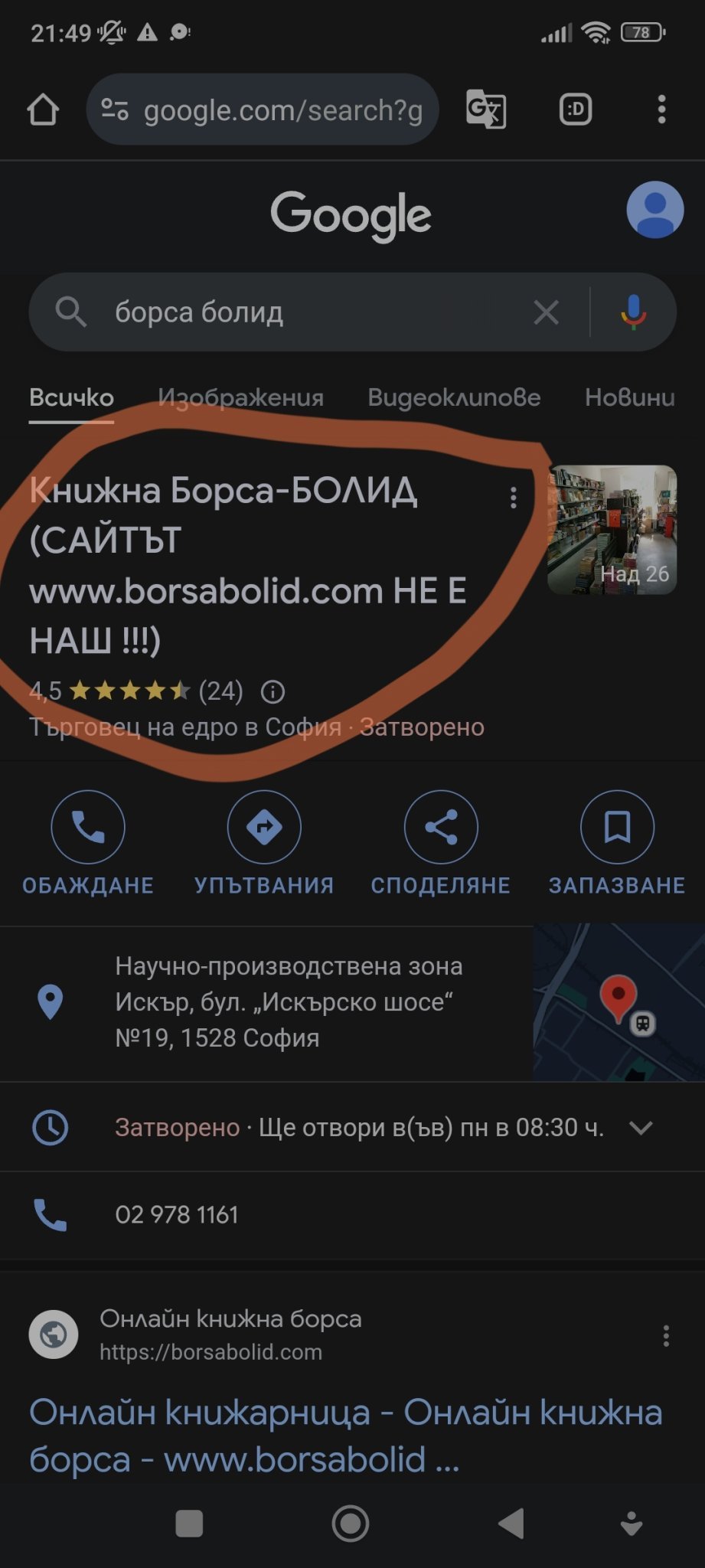
Task: Open the browser tab switcher
Action: 575,109
